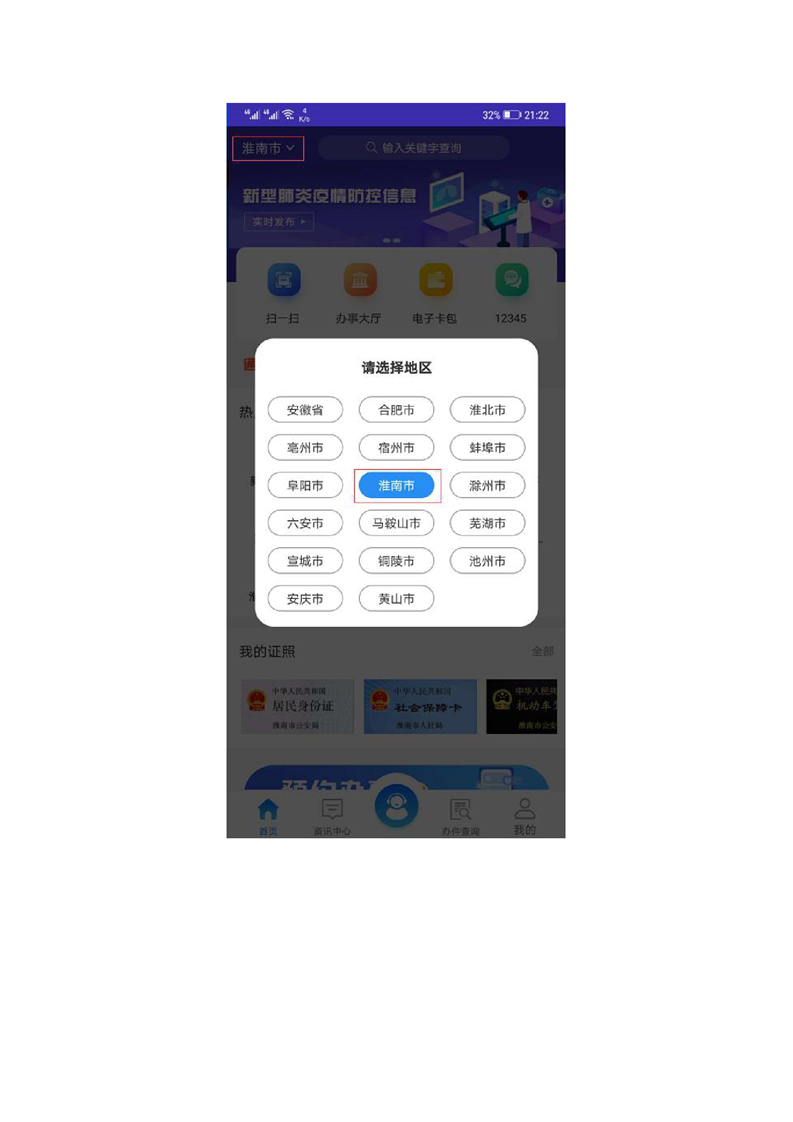Pick 阜阳市 as the region
This screenshot has height=1122, width=793.
click(305, 486)
